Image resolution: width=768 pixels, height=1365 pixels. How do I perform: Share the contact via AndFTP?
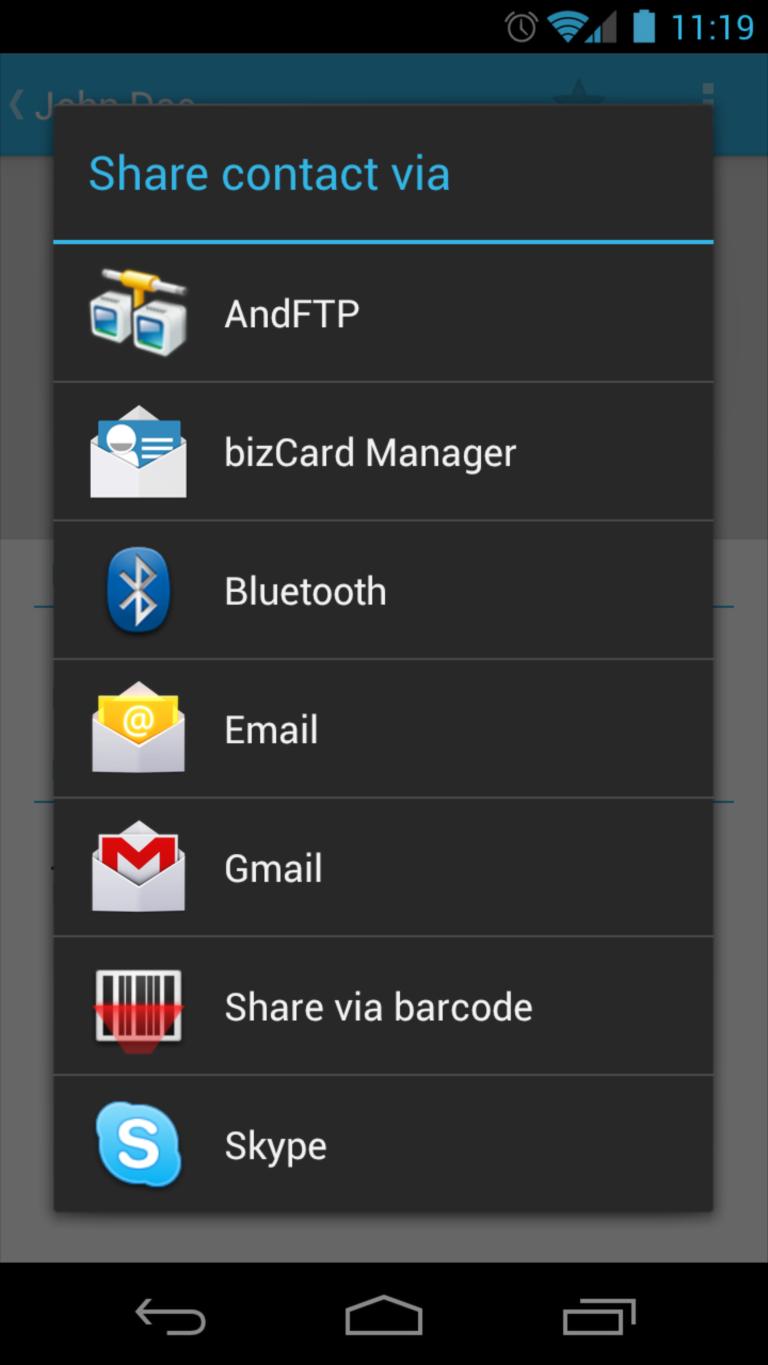383,314
